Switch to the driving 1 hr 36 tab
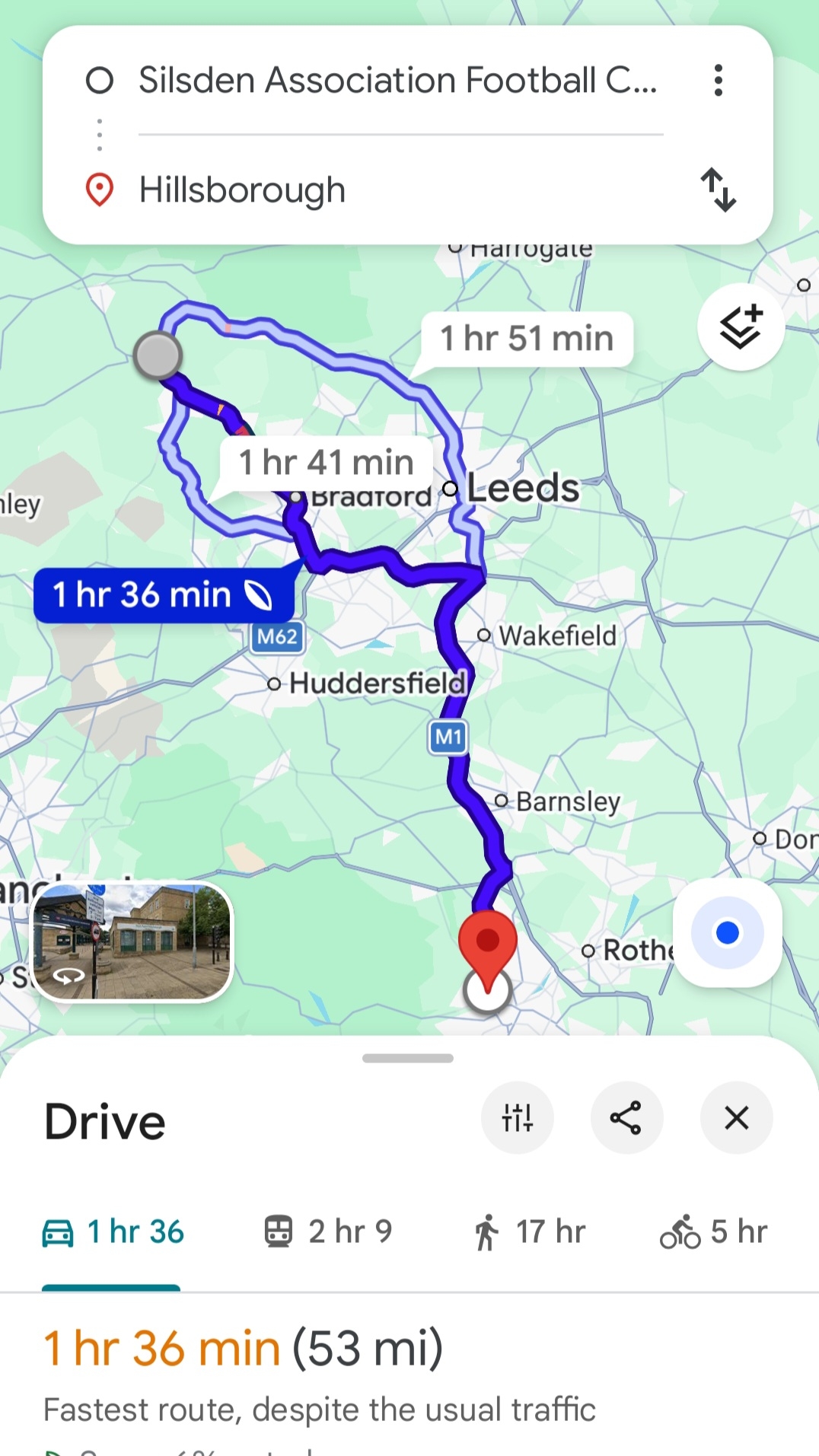Viewport: 819px width, 1456px height. [x=113, y=1232]
